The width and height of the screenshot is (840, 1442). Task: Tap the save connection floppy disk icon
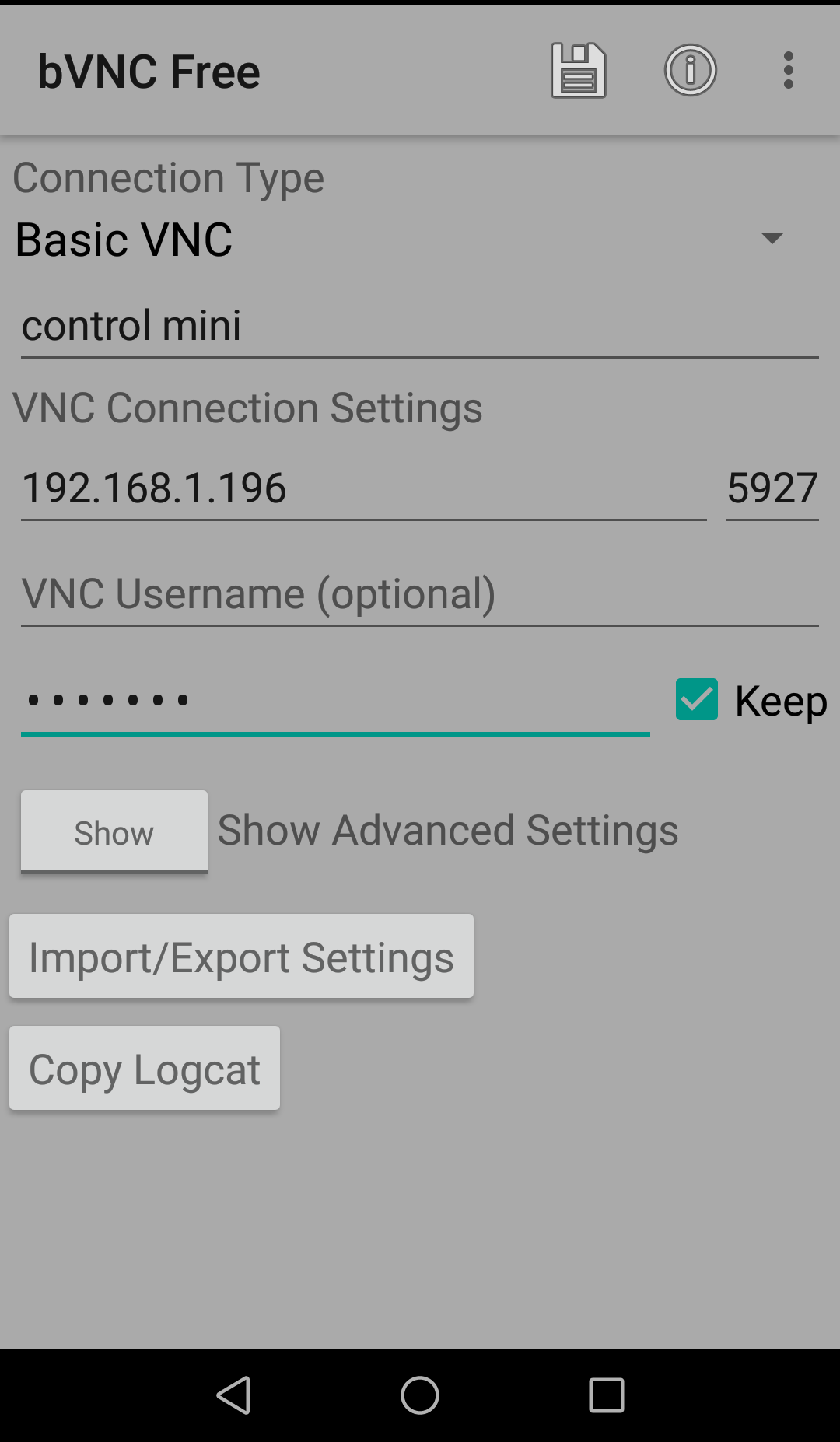point(578,71)
